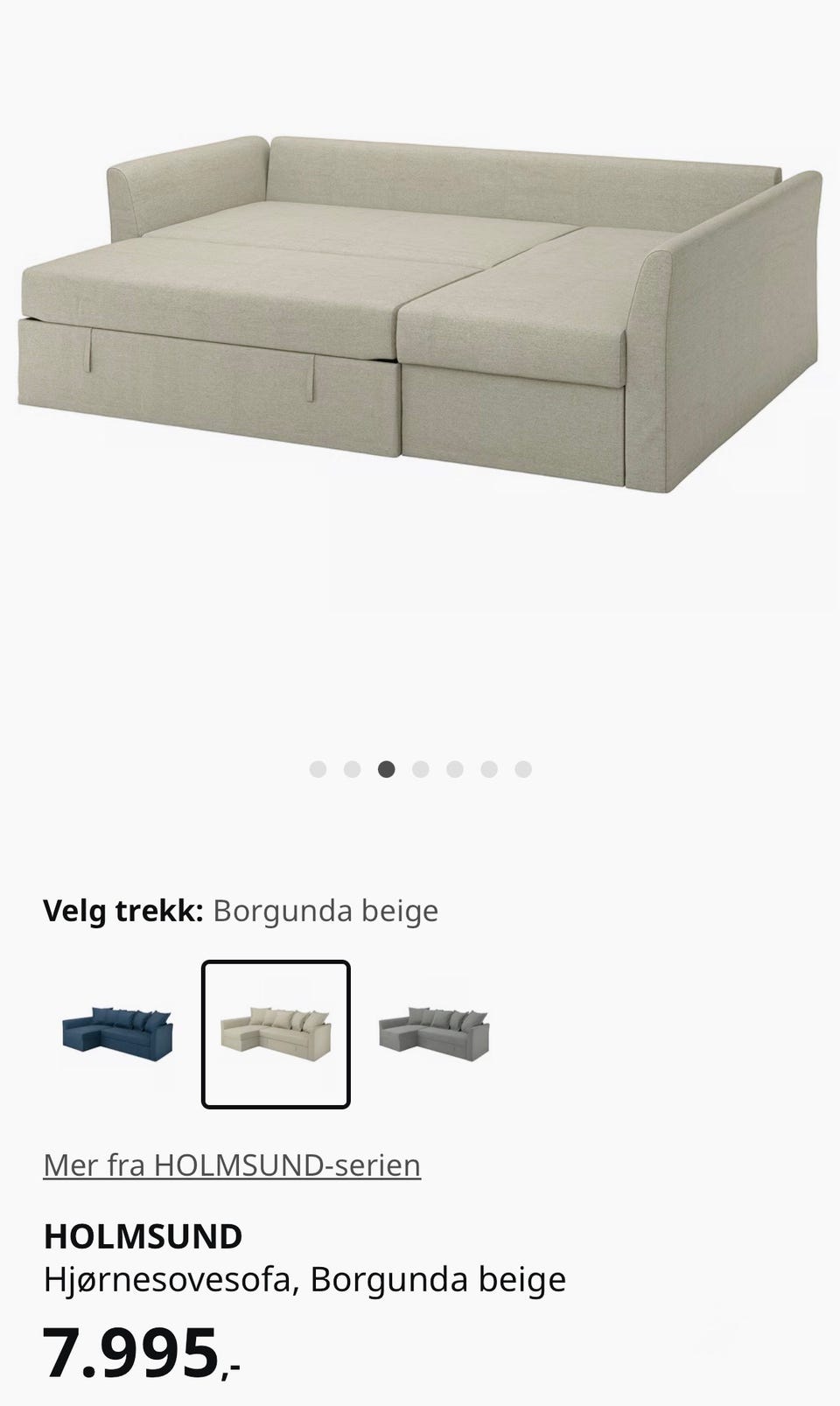Navigate to the fourth carousel image
840x1406 pixels.
pos(420,766)
